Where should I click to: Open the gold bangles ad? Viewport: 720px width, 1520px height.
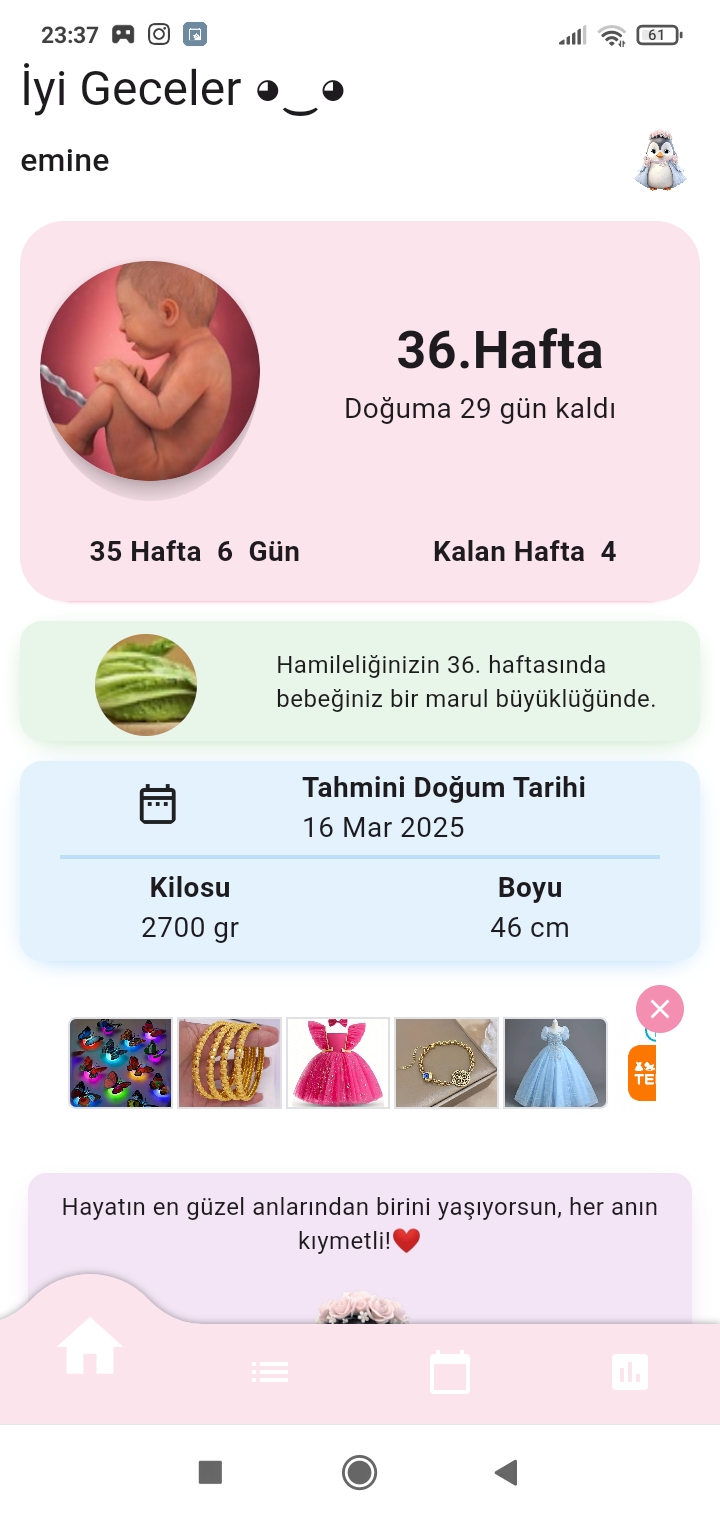[229, 1063]
